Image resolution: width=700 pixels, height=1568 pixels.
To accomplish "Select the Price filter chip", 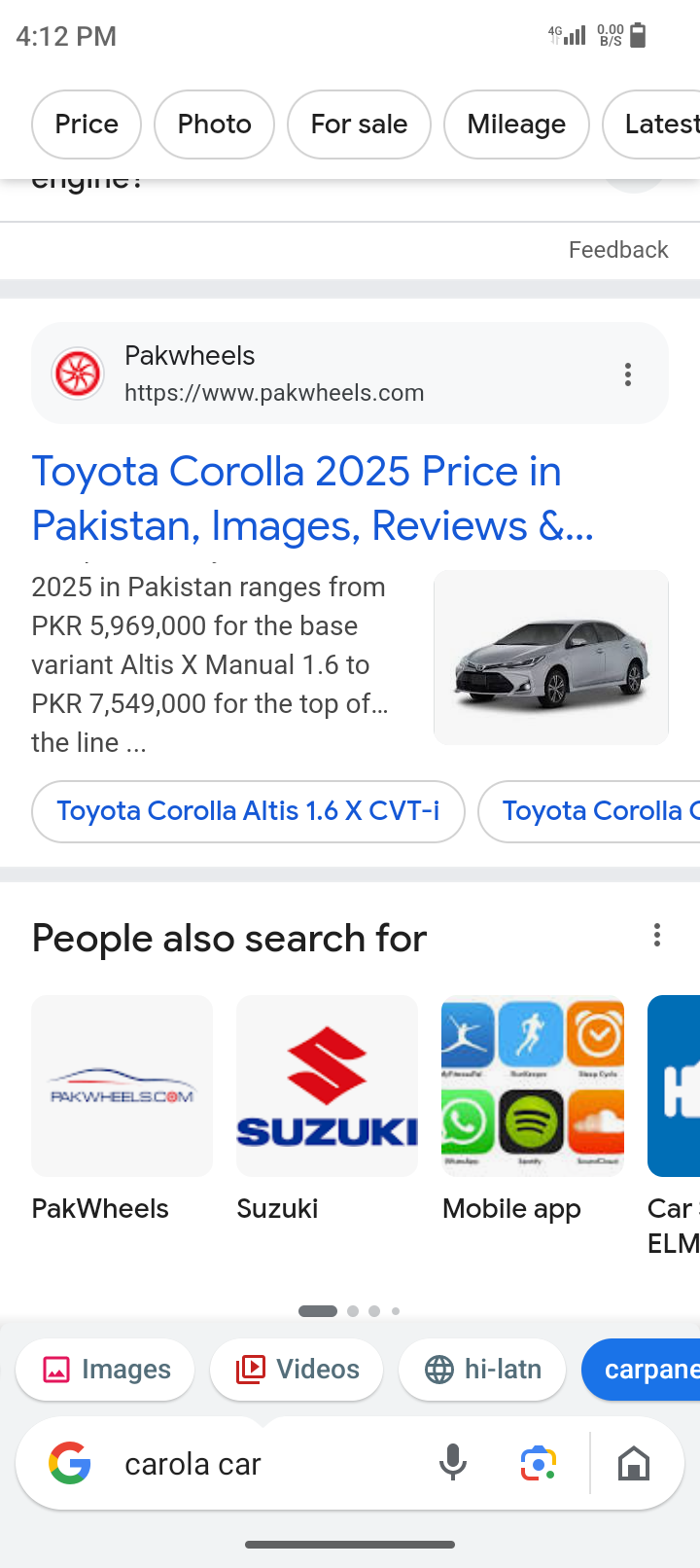I will [x=87, y=125].
